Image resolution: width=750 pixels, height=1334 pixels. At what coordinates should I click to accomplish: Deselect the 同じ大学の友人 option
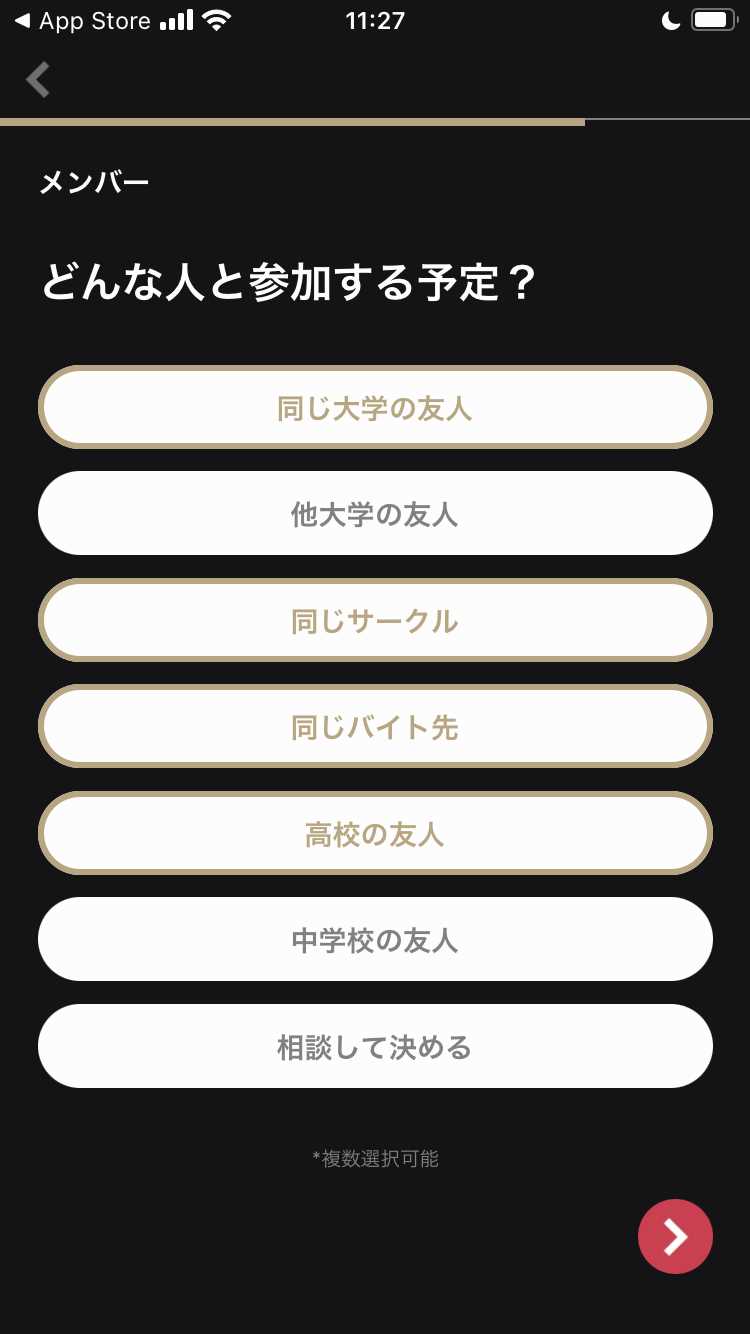(375, 407)
